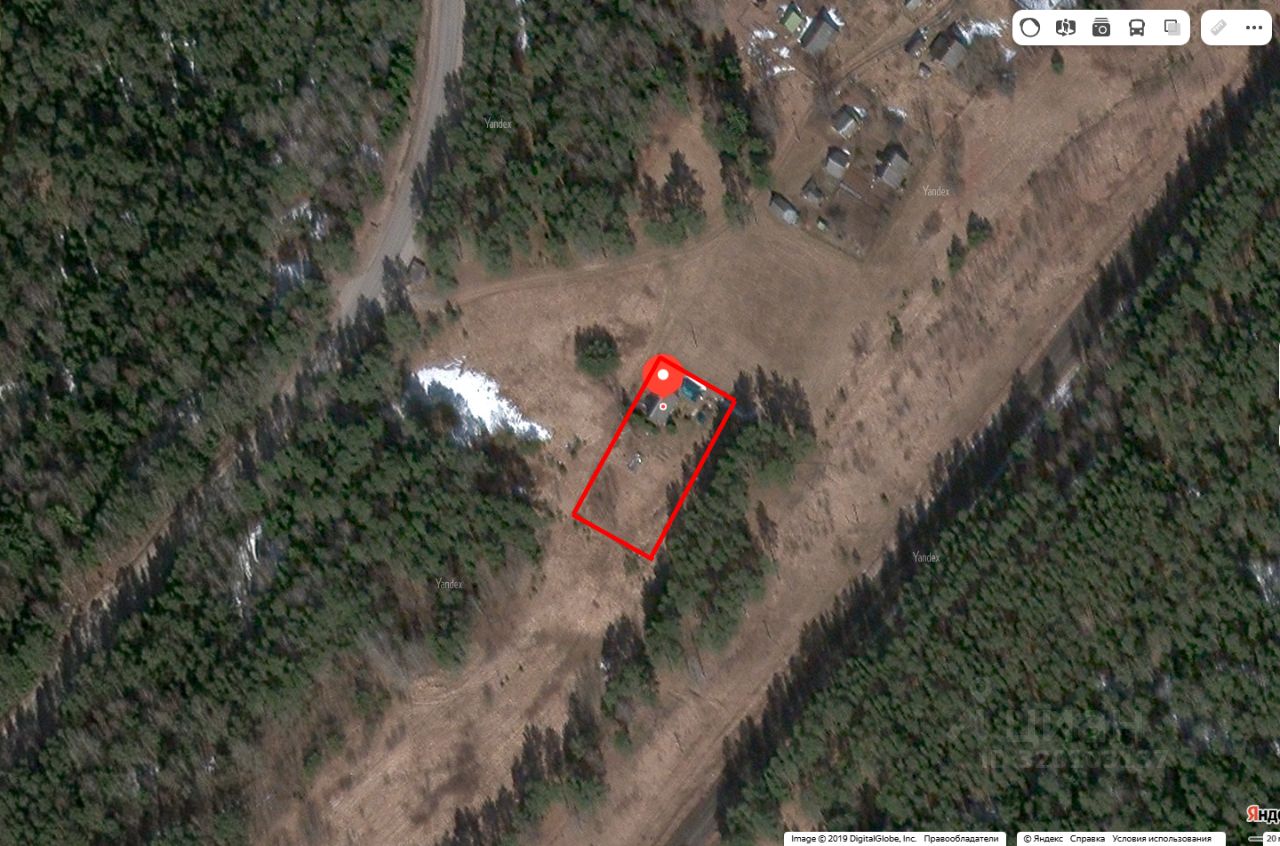Activate the ruler measuring tool

pos(1218,27)
